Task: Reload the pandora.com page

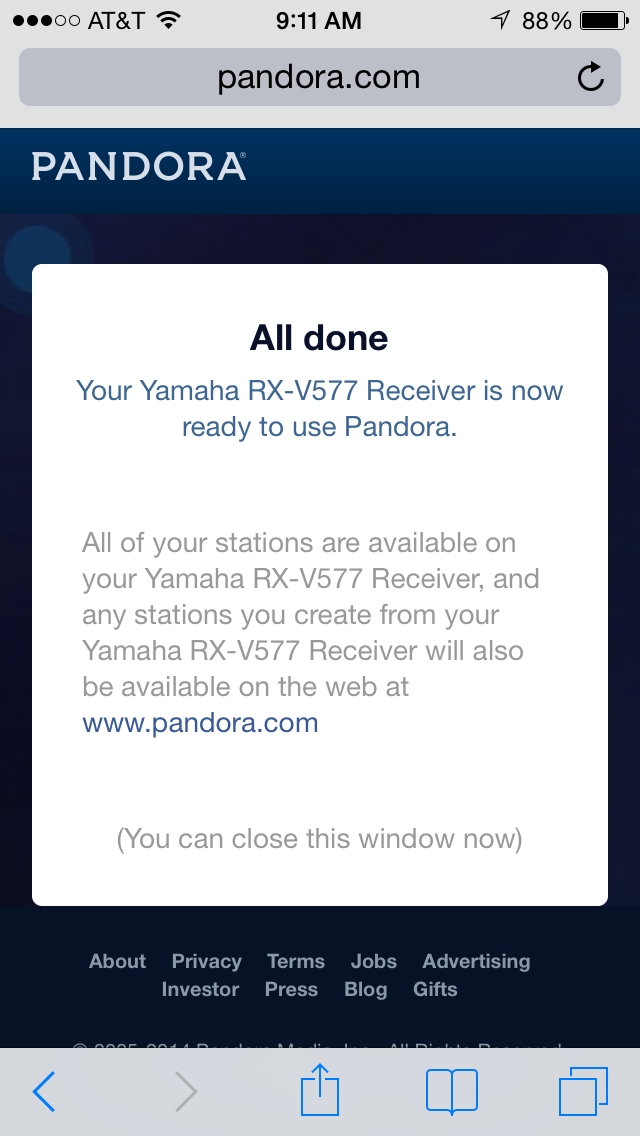Action: [x=591, y=77]
